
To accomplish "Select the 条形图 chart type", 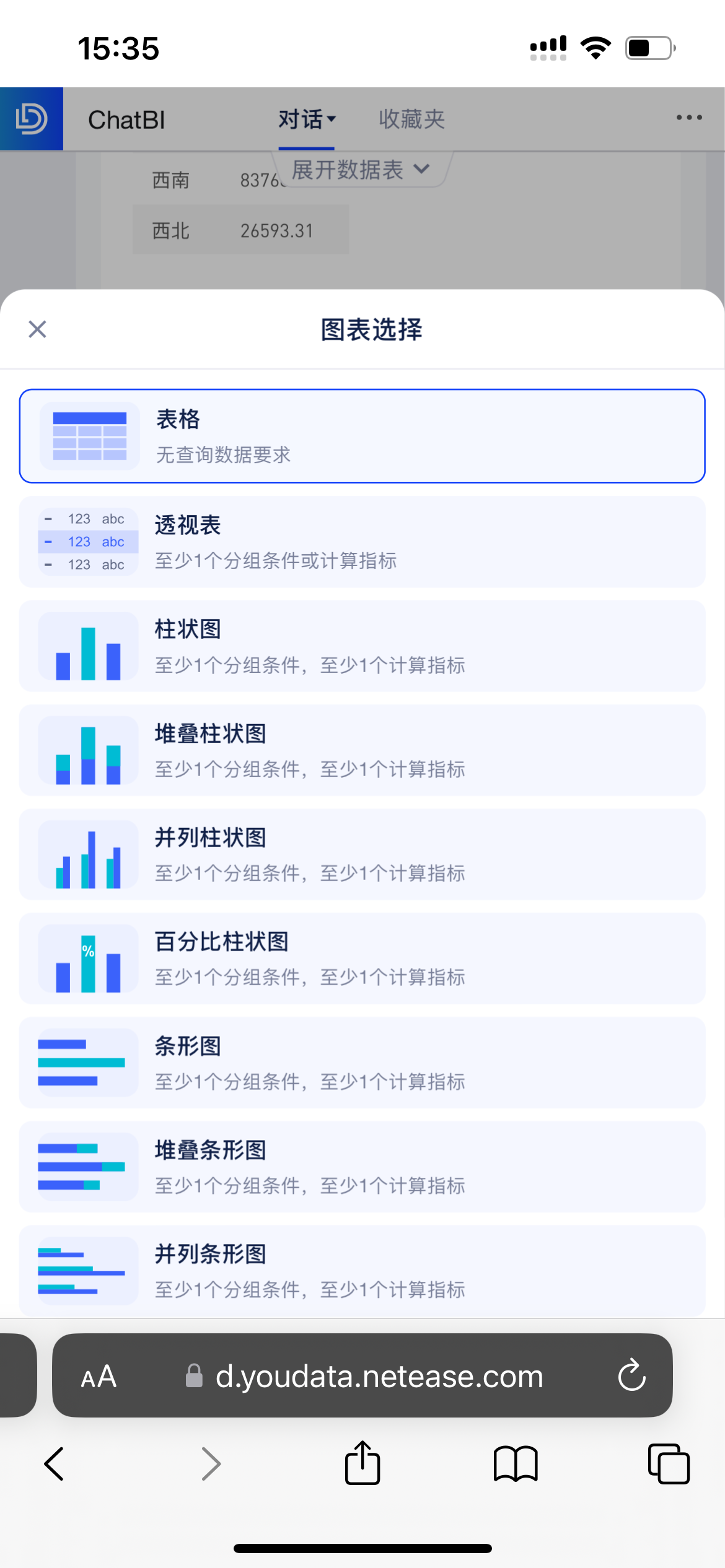I will (362, 1063).
